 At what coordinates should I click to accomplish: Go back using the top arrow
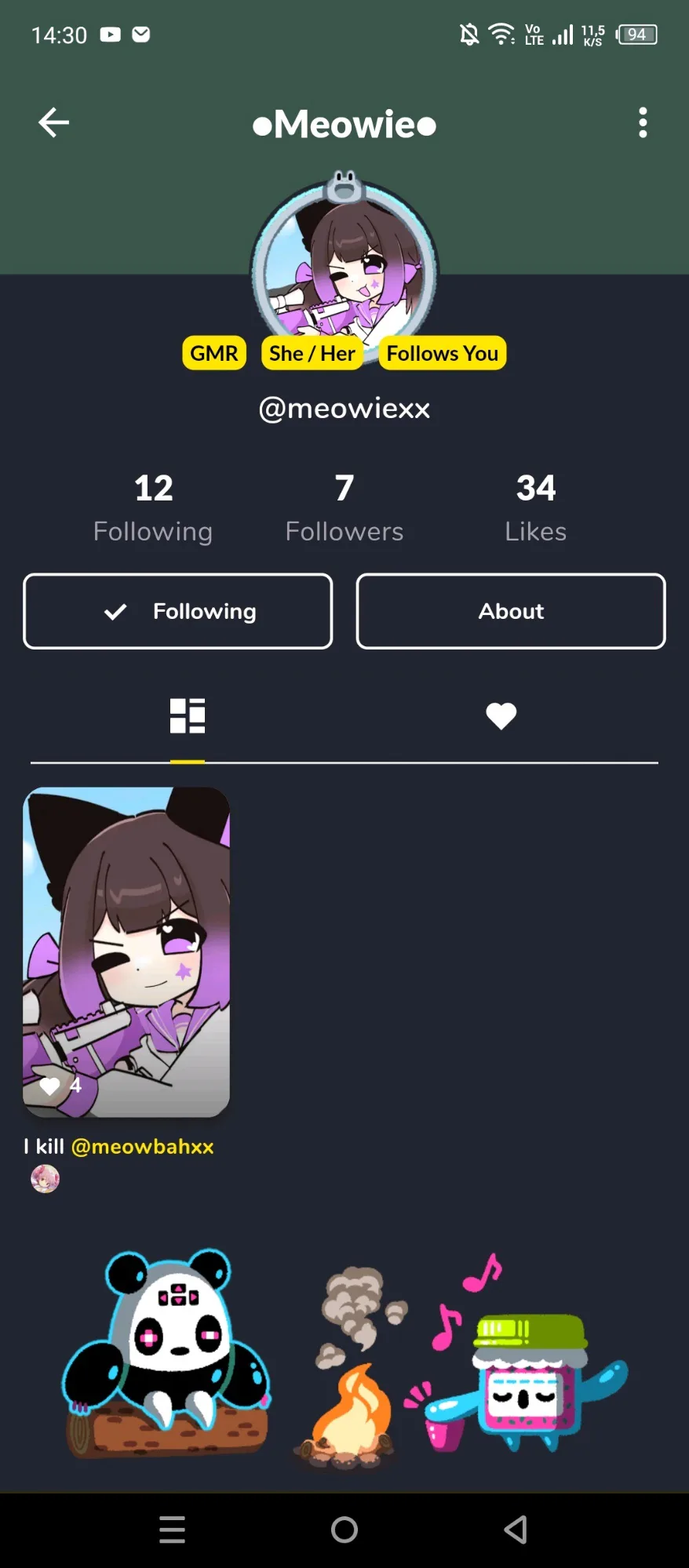[x=54, y=122]
